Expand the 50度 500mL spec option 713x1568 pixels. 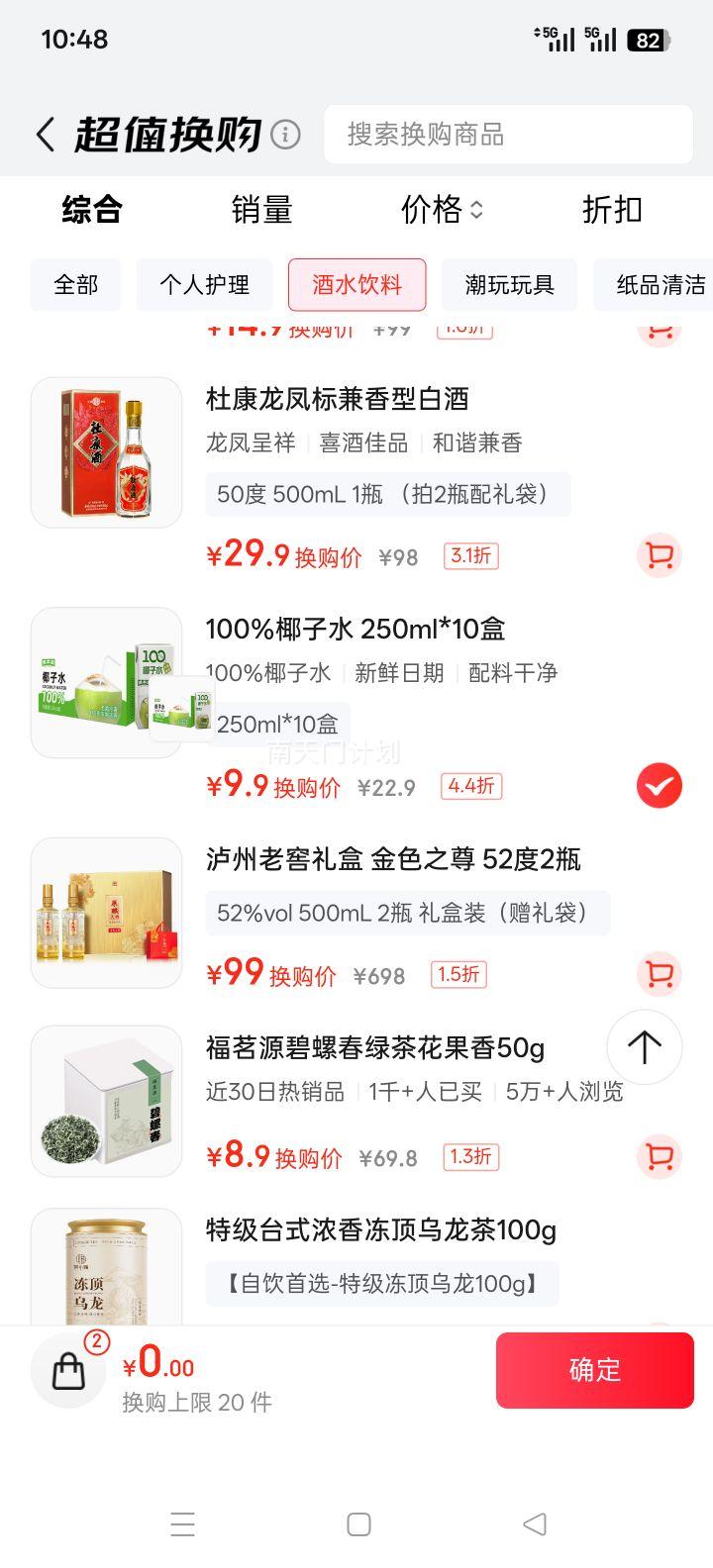click(x=386, y=494)
